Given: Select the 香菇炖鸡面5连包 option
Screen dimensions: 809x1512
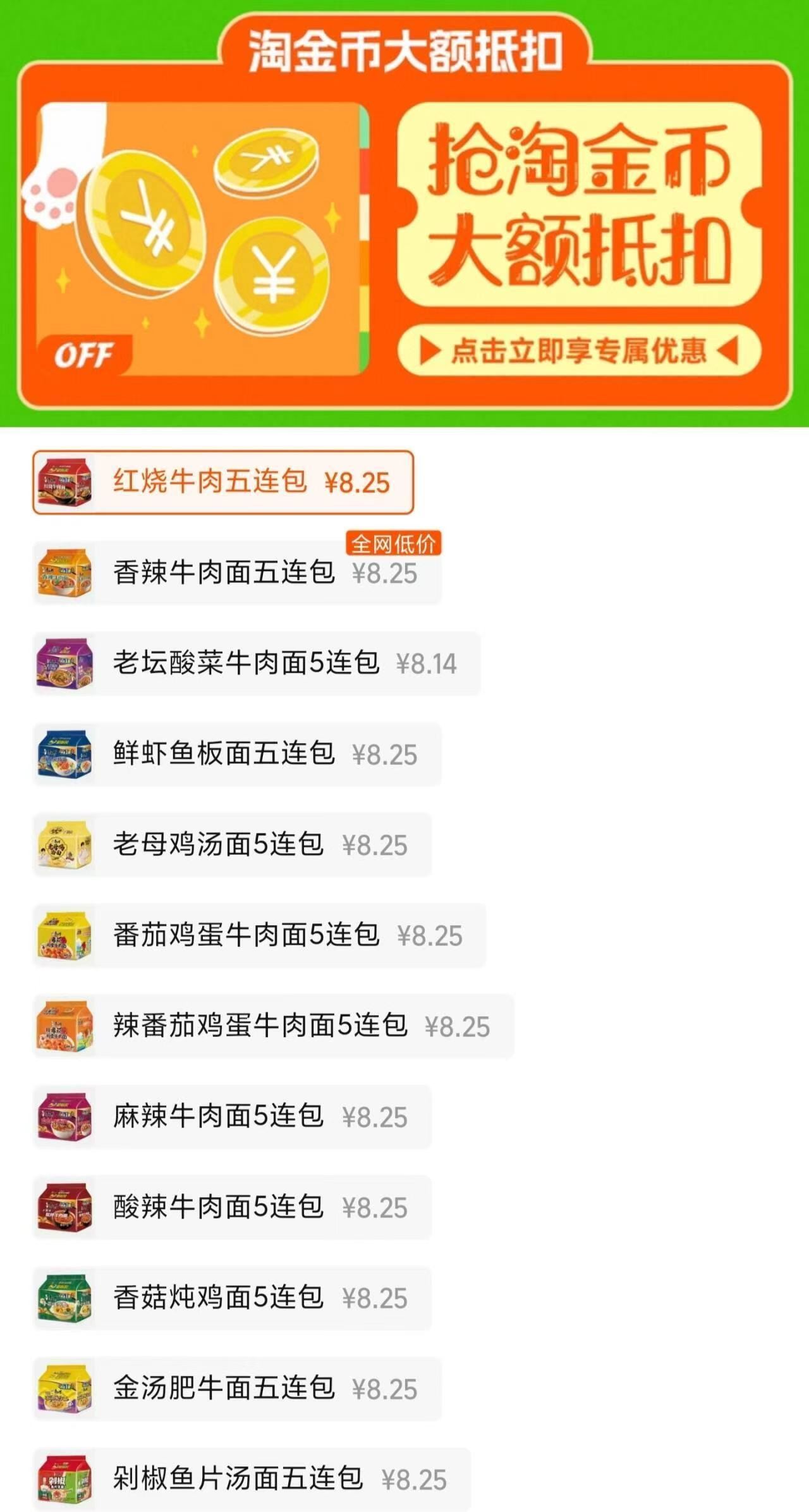Looking at the screenshot, I should [240, 1296].
